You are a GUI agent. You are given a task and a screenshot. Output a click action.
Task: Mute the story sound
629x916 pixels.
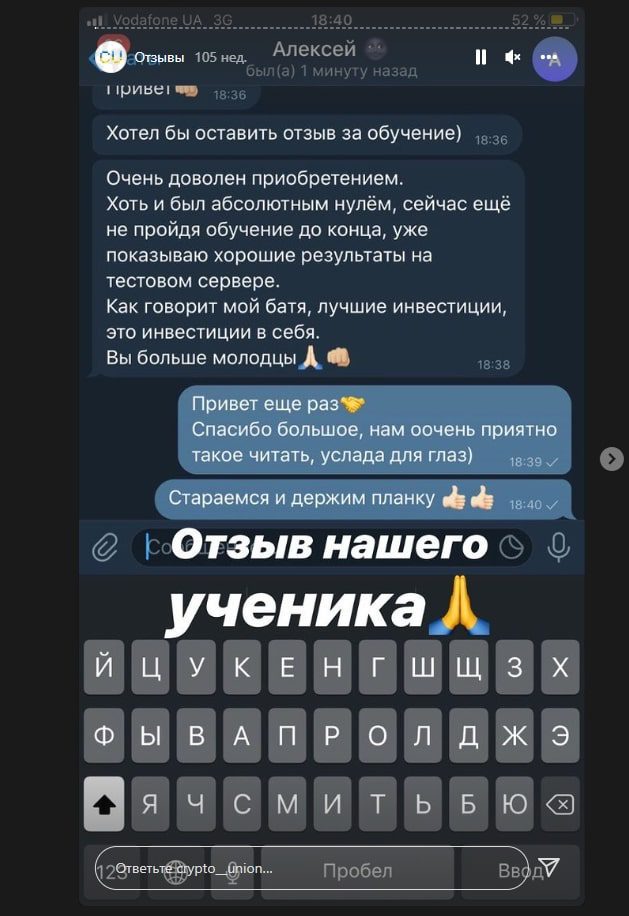tap(512, 58)
